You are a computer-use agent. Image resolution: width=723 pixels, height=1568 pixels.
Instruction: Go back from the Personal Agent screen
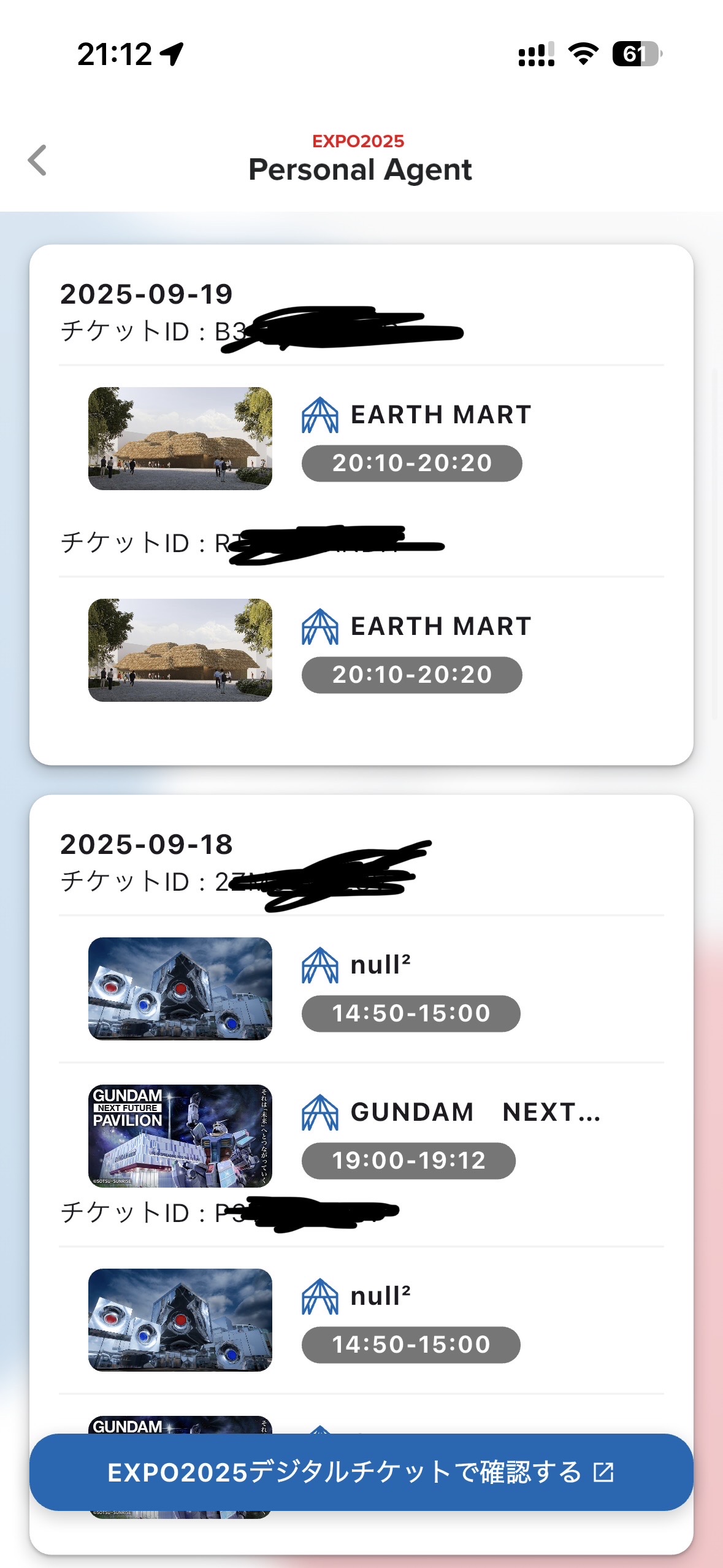click(x=37, y=161)
